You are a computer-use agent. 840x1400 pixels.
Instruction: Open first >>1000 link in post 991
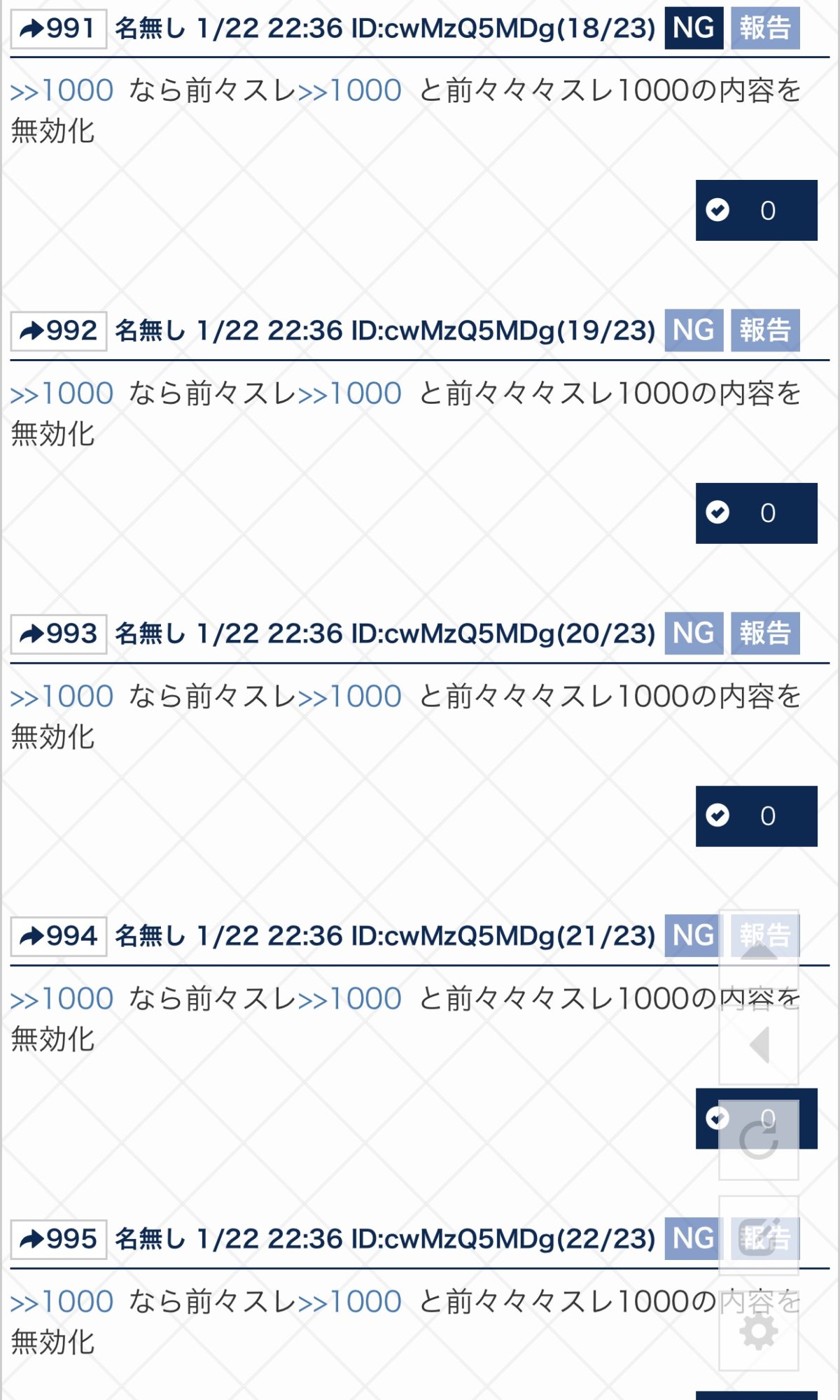[62, 91]
